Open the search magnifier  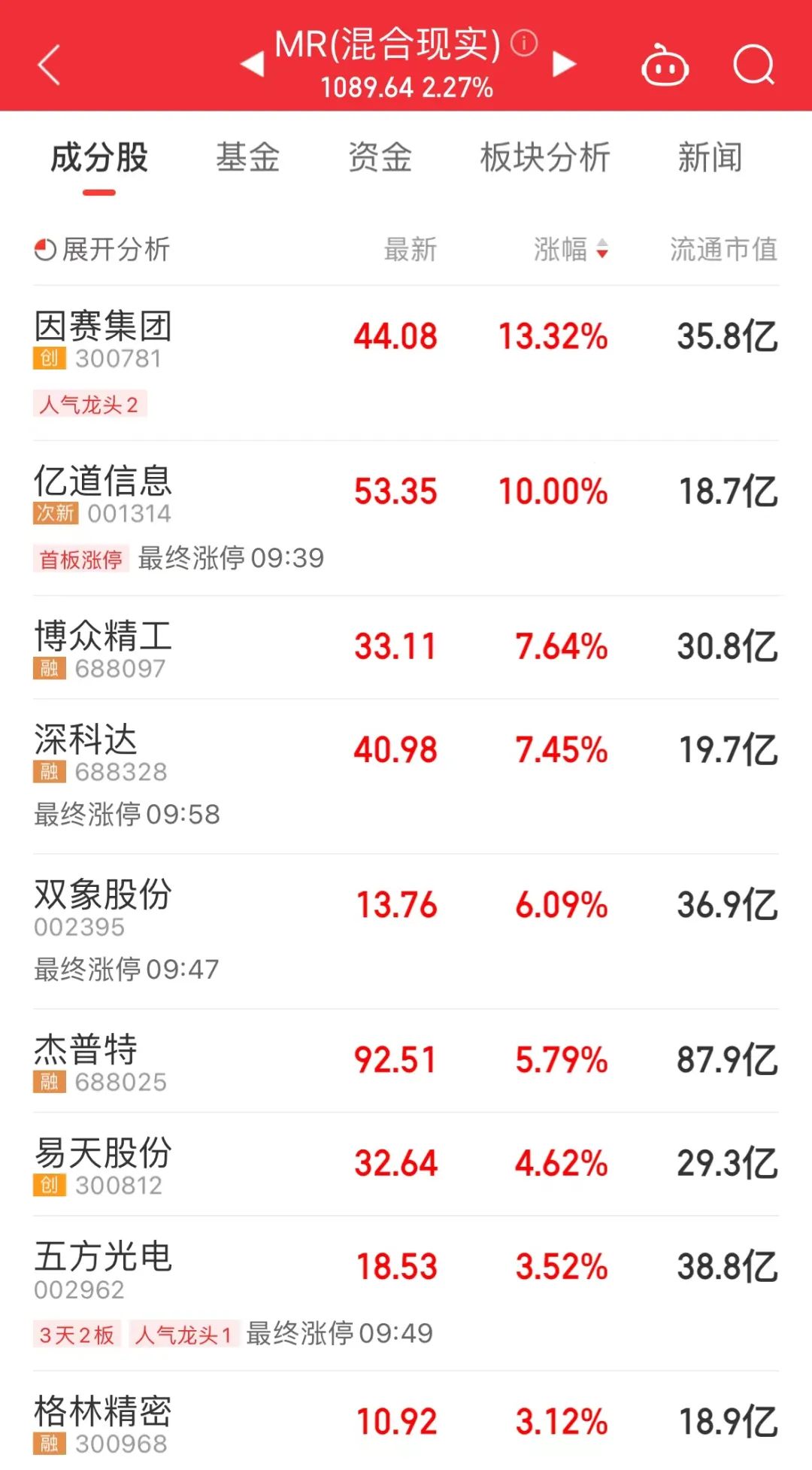coord(753,65)
